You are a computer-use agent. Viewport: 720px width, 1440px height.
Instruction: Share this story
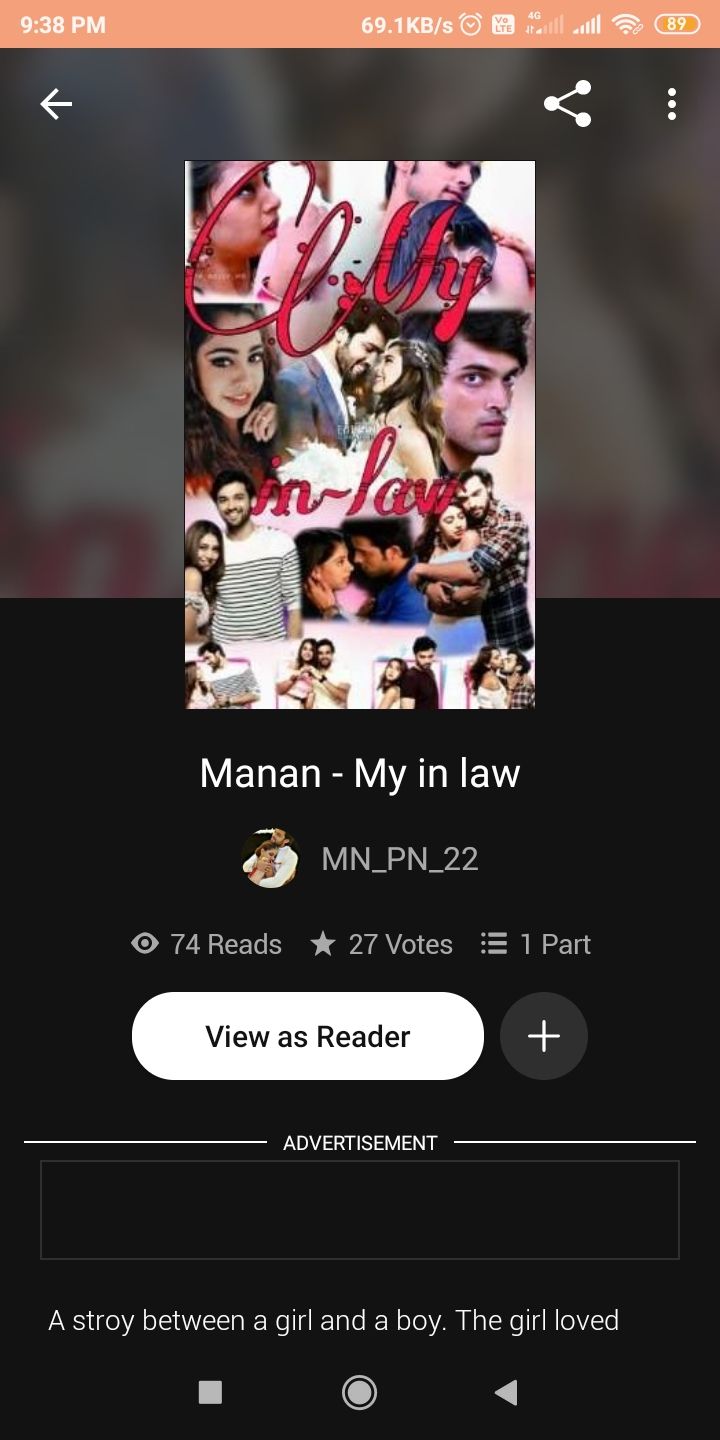567,104
